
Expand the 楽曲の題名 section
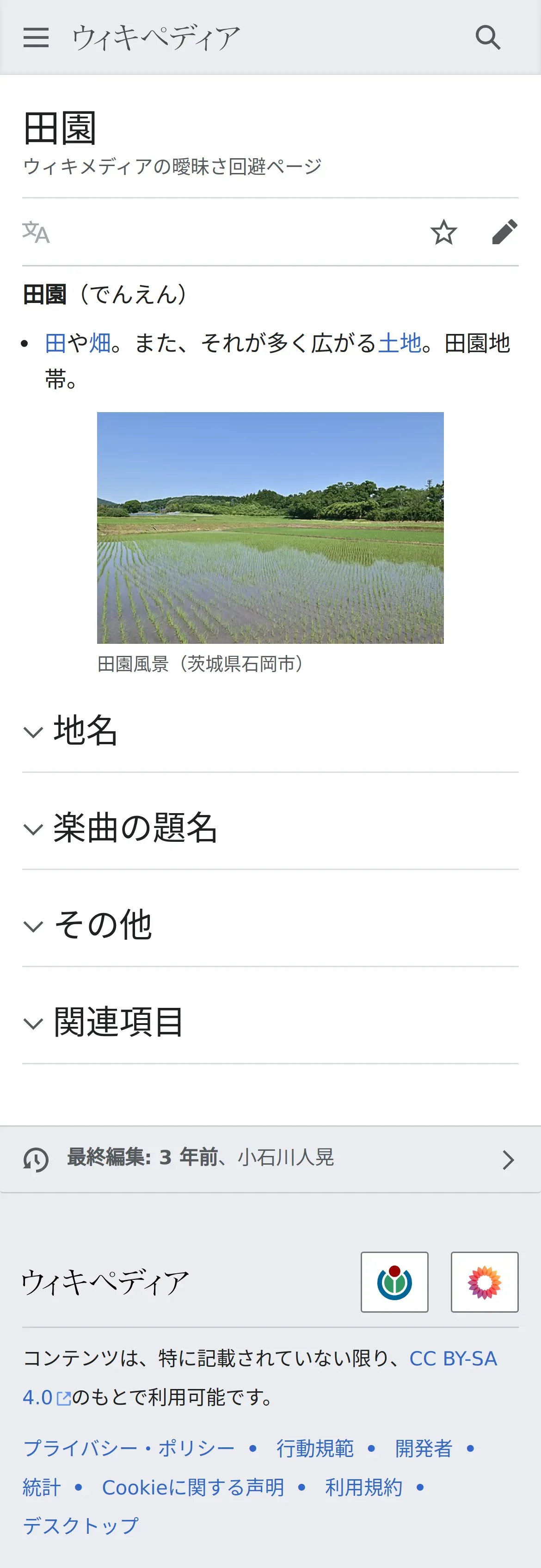click(135, 828)
